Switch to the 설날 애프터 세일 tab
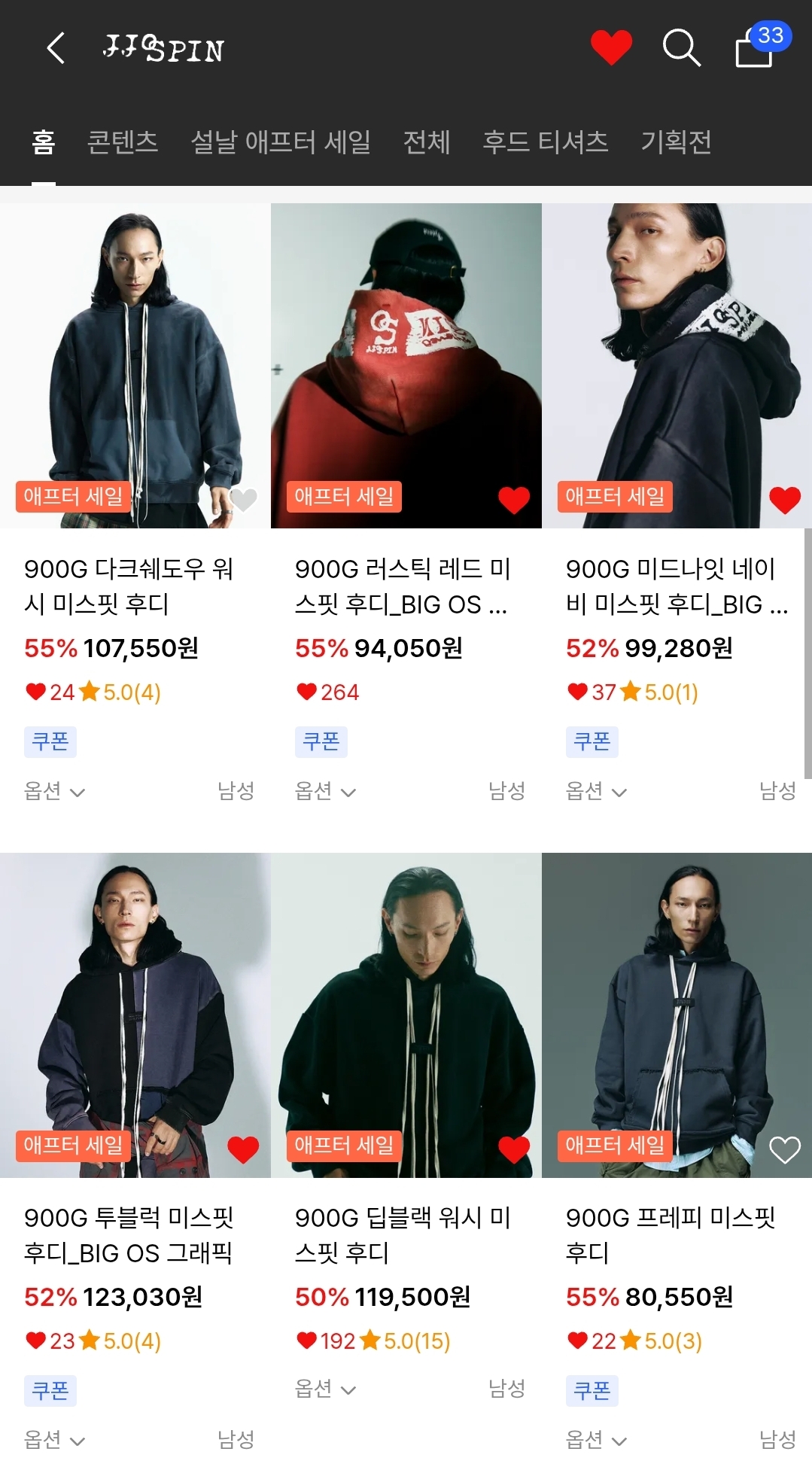The width and height of the screenshot is (812, 1473). tap(281, 142)
